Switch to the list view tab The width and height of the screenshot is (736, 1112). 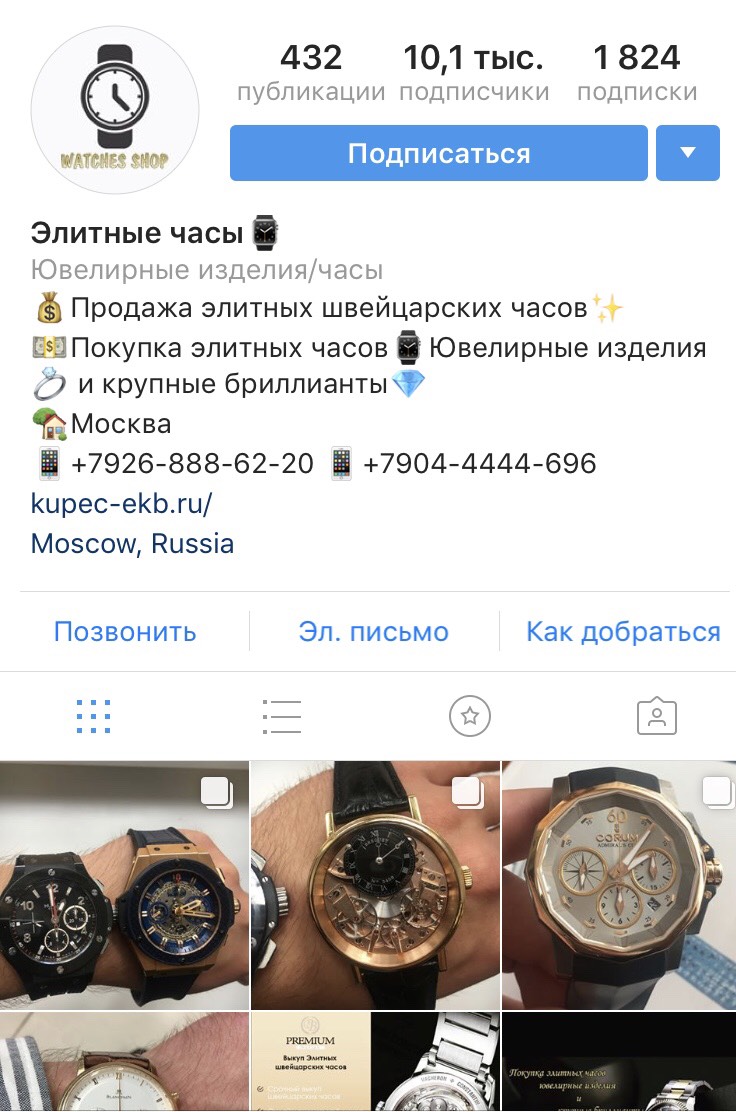[281, 716]
